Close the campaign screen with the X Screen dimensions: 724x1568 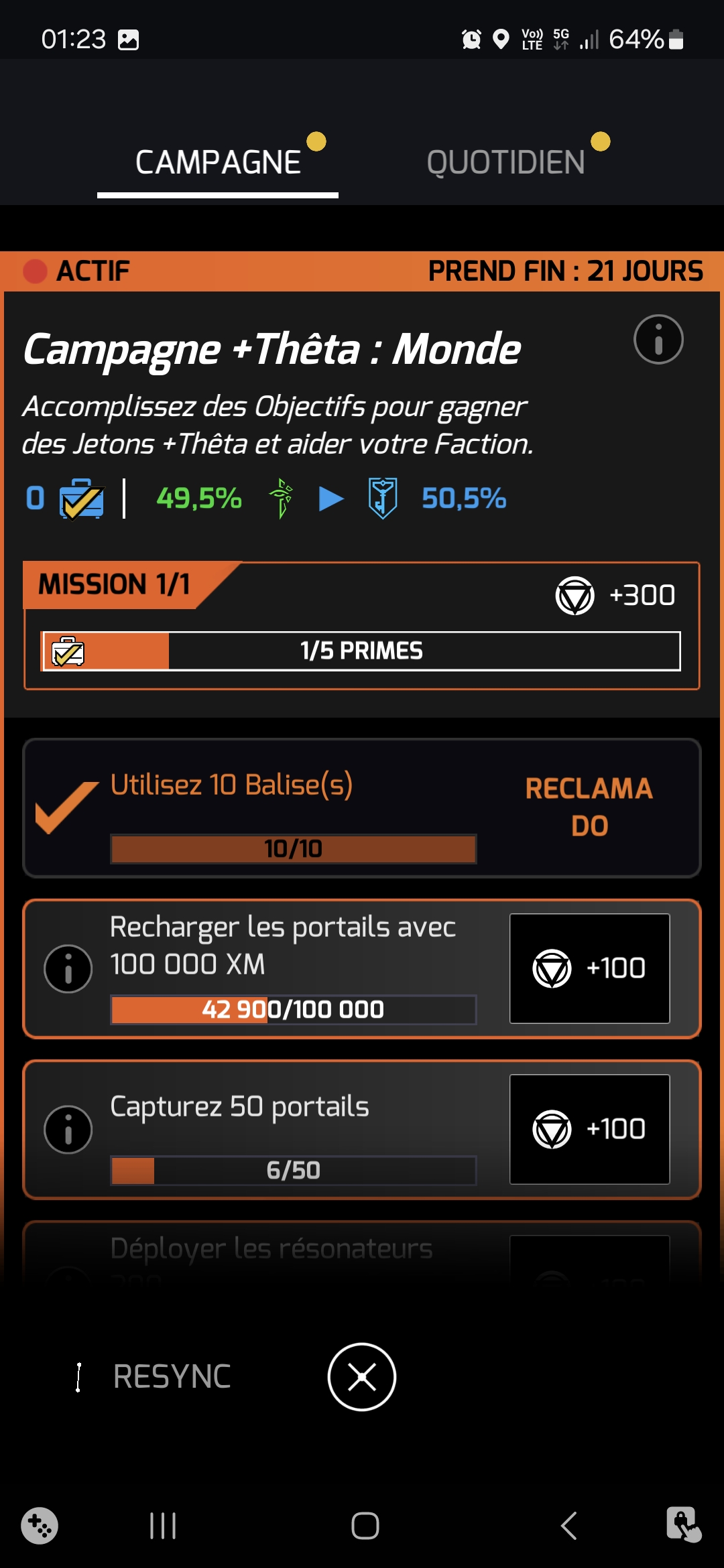362,1377
